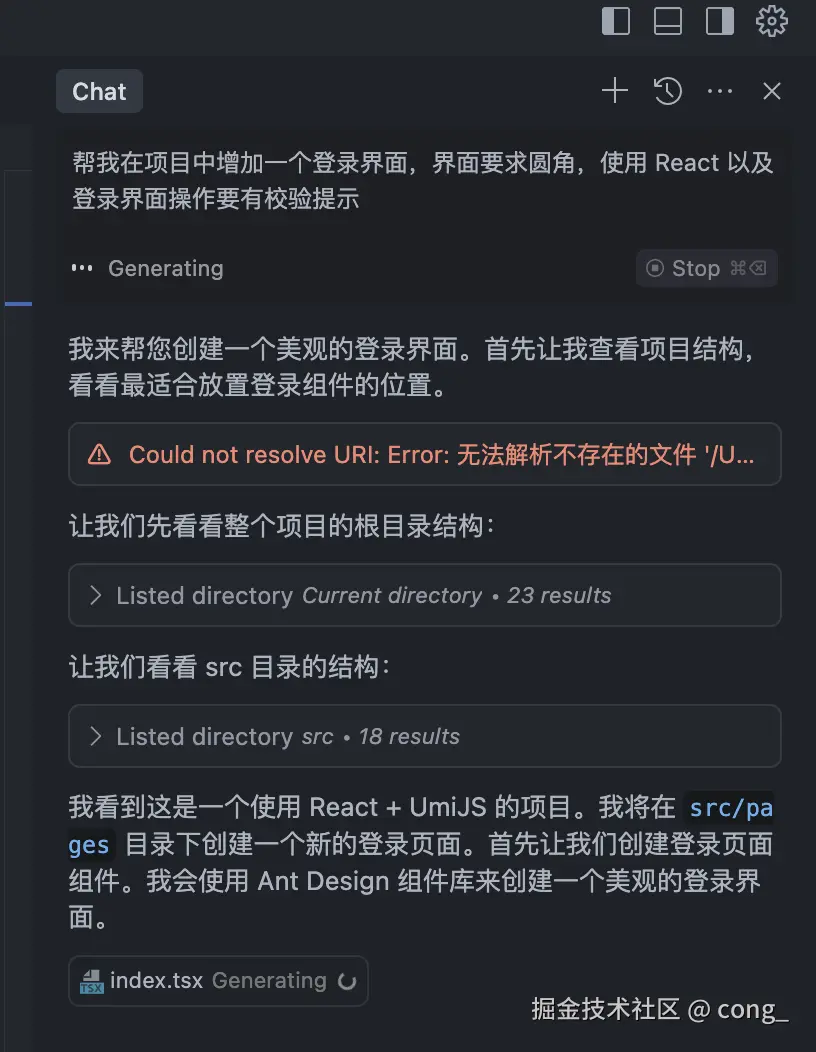
Task: Select the Chat tab label
Action: pos(98,91)
